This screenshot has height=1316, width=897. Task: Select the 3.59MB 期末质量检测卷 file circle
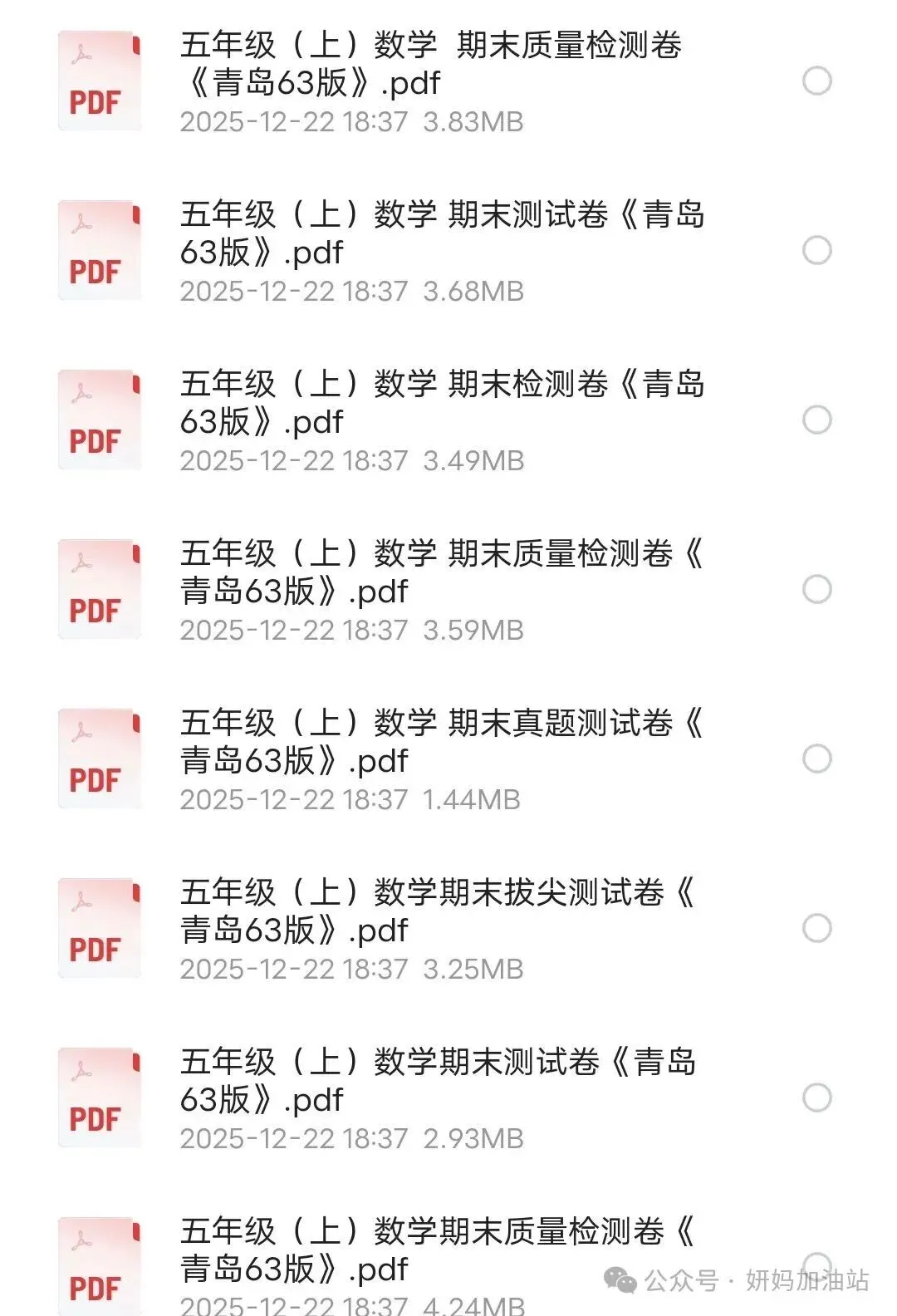[x=817, y=589]
